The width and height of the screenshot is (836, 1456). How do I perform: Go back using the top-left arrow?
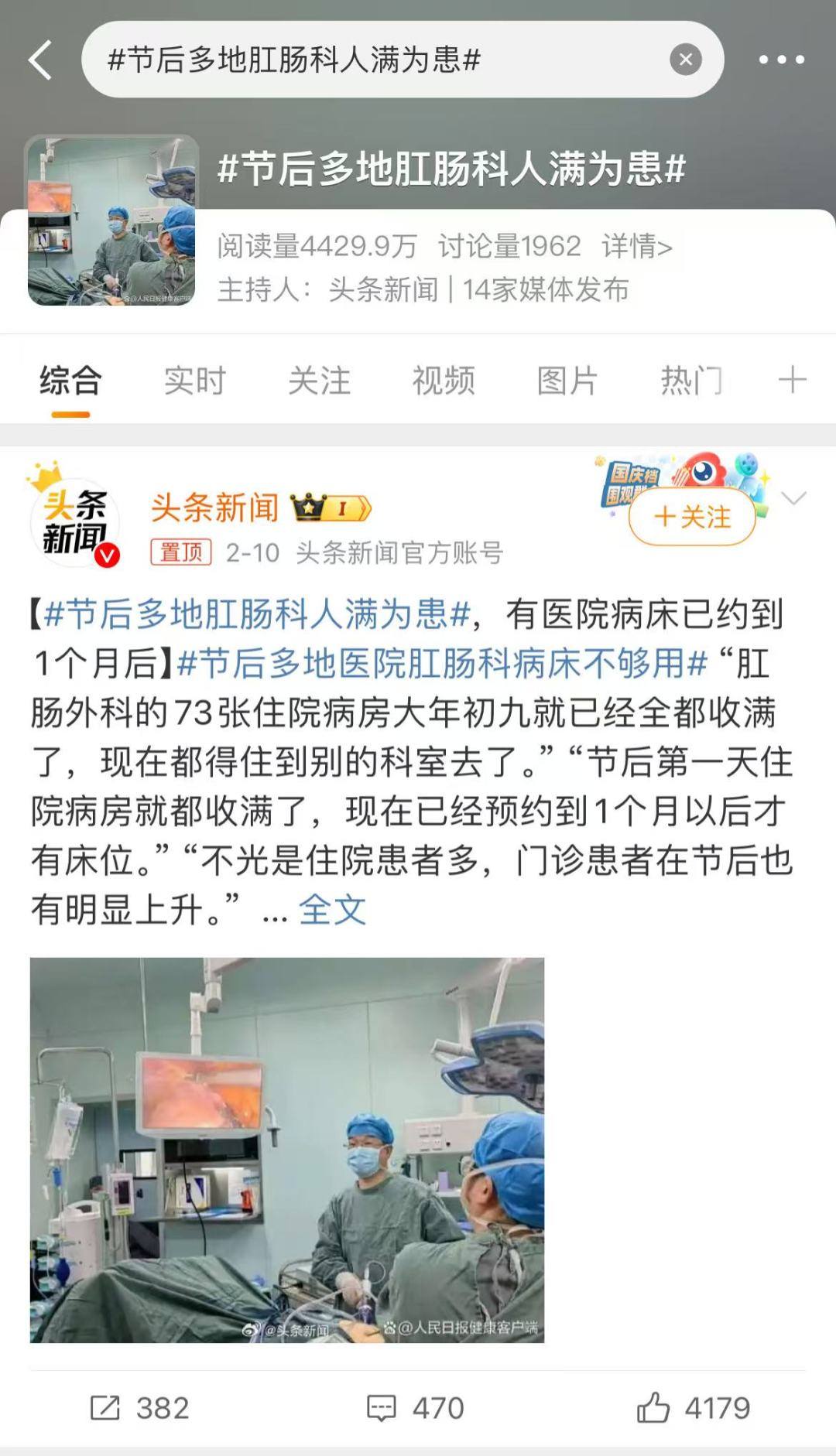40,60
